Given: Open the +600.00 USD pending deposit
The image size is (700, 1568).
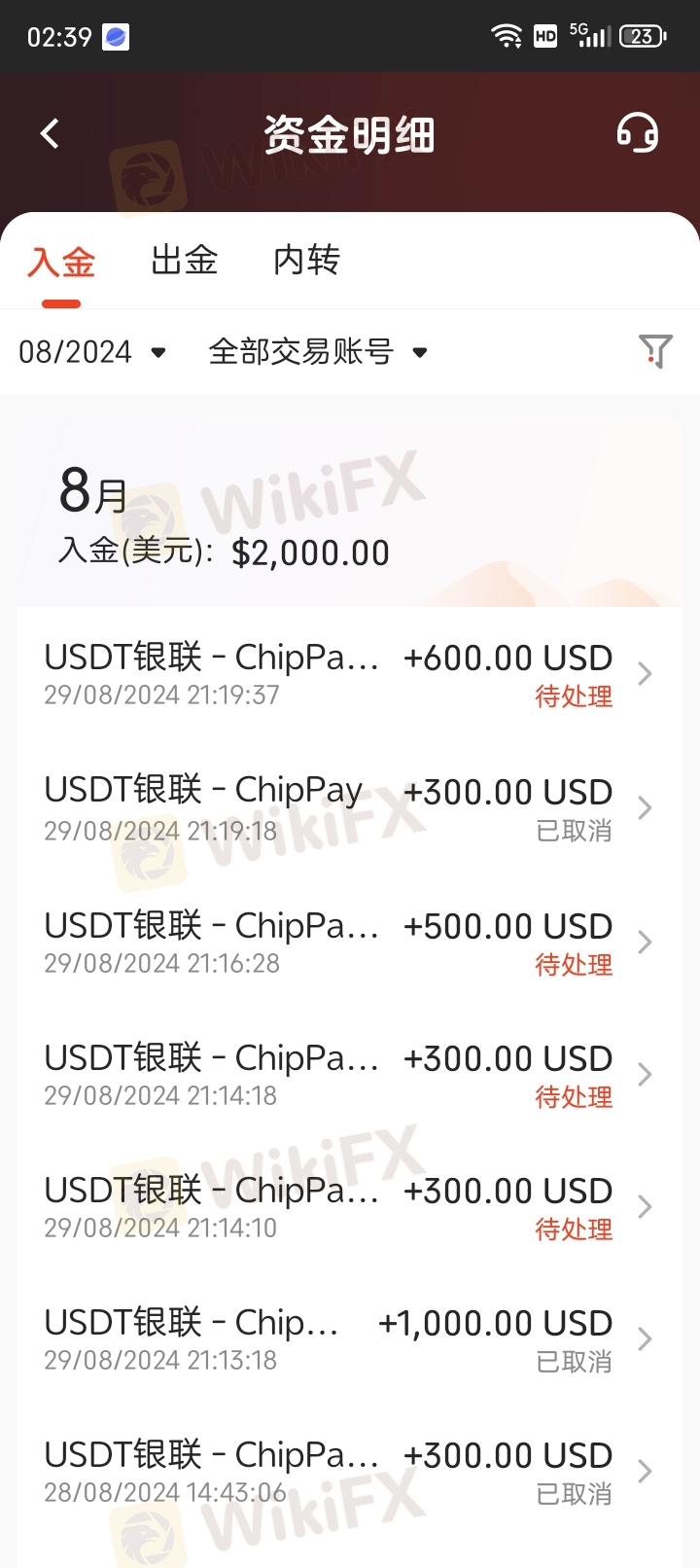Looking at the screenshot, I should 349,674.
